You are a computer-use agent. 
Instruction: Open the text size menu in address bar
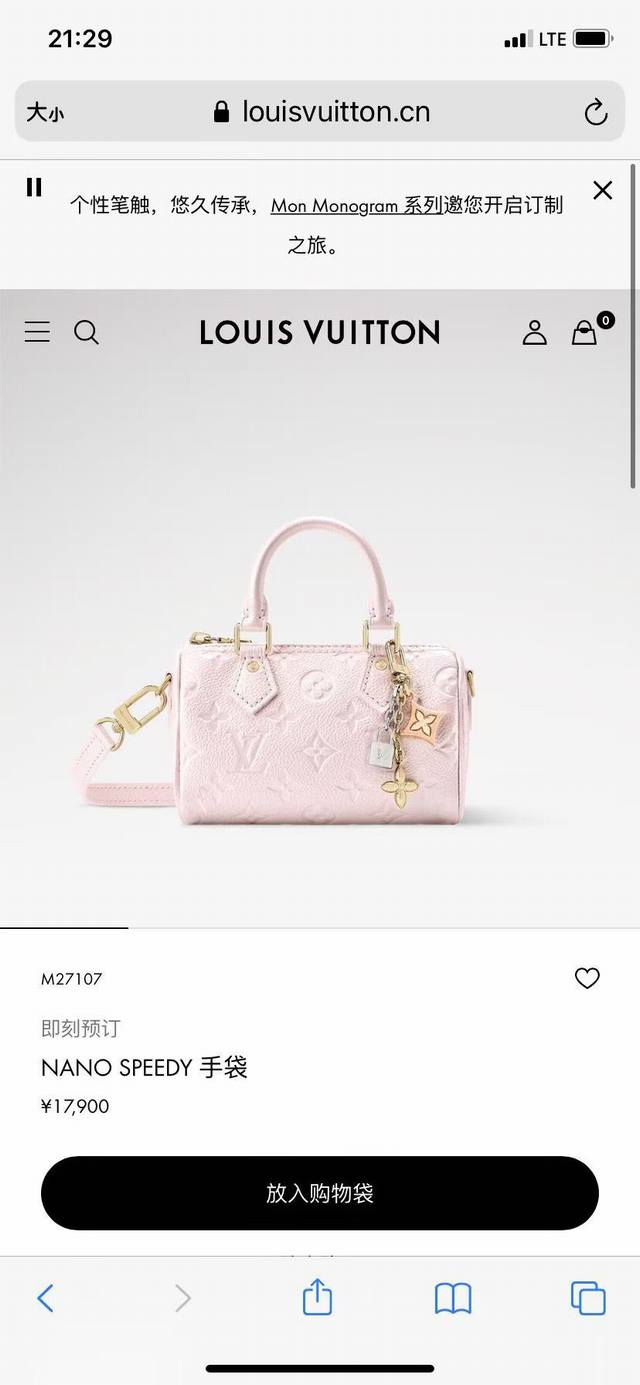tap(45, 112)
